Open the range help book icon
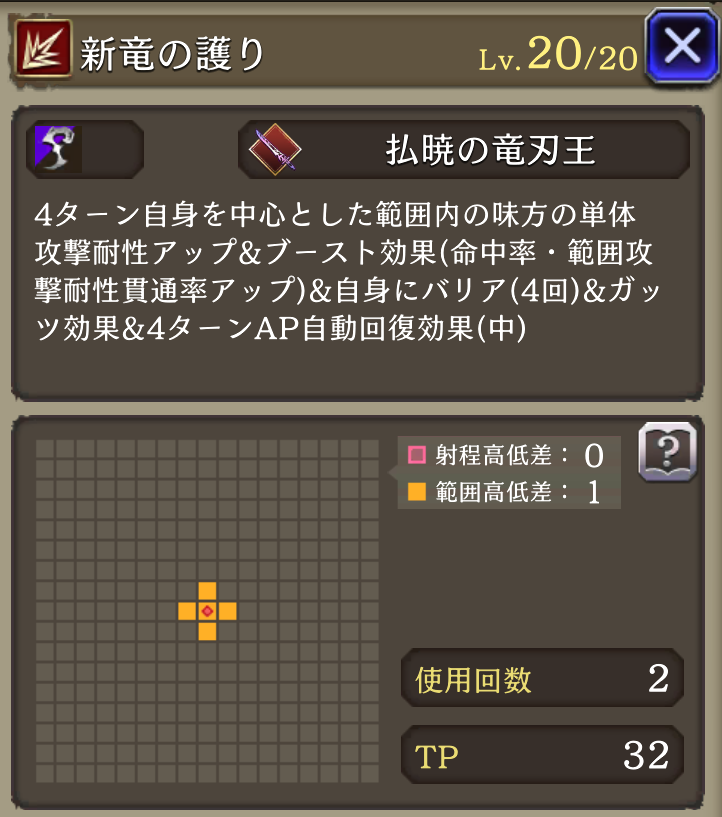 (667, 453)
